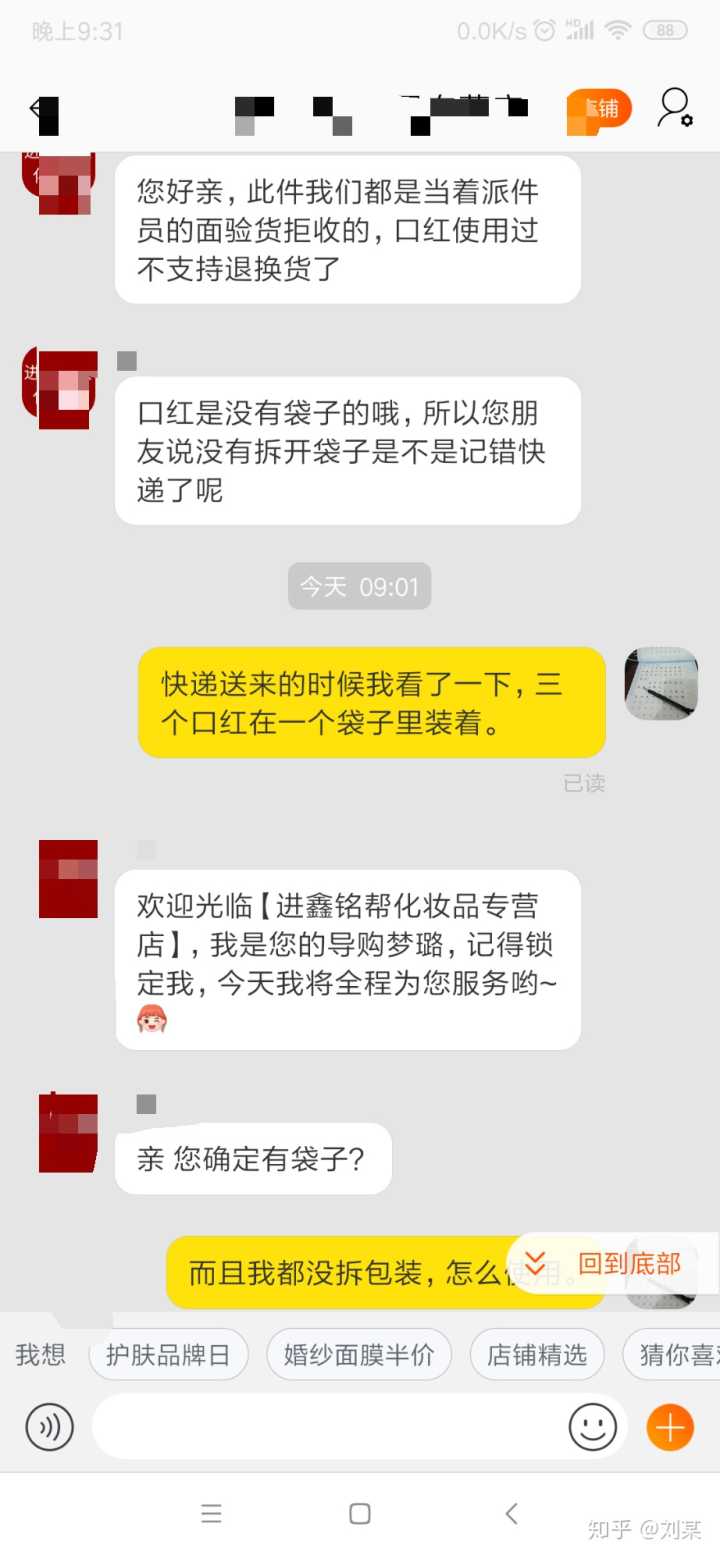Open the emoji picker

593,1427
